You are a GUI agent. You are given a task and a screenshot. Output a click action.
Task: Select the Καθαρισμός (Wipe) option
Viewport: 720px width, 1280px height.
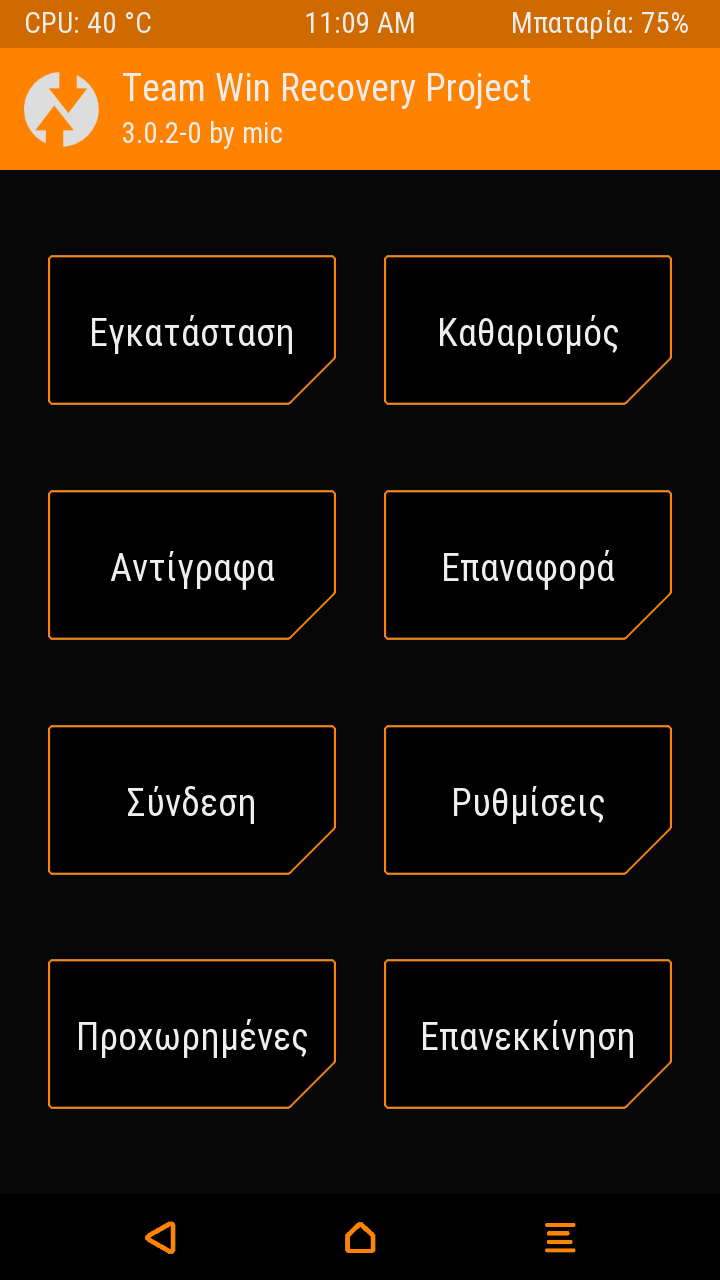(x=528, y=331)
